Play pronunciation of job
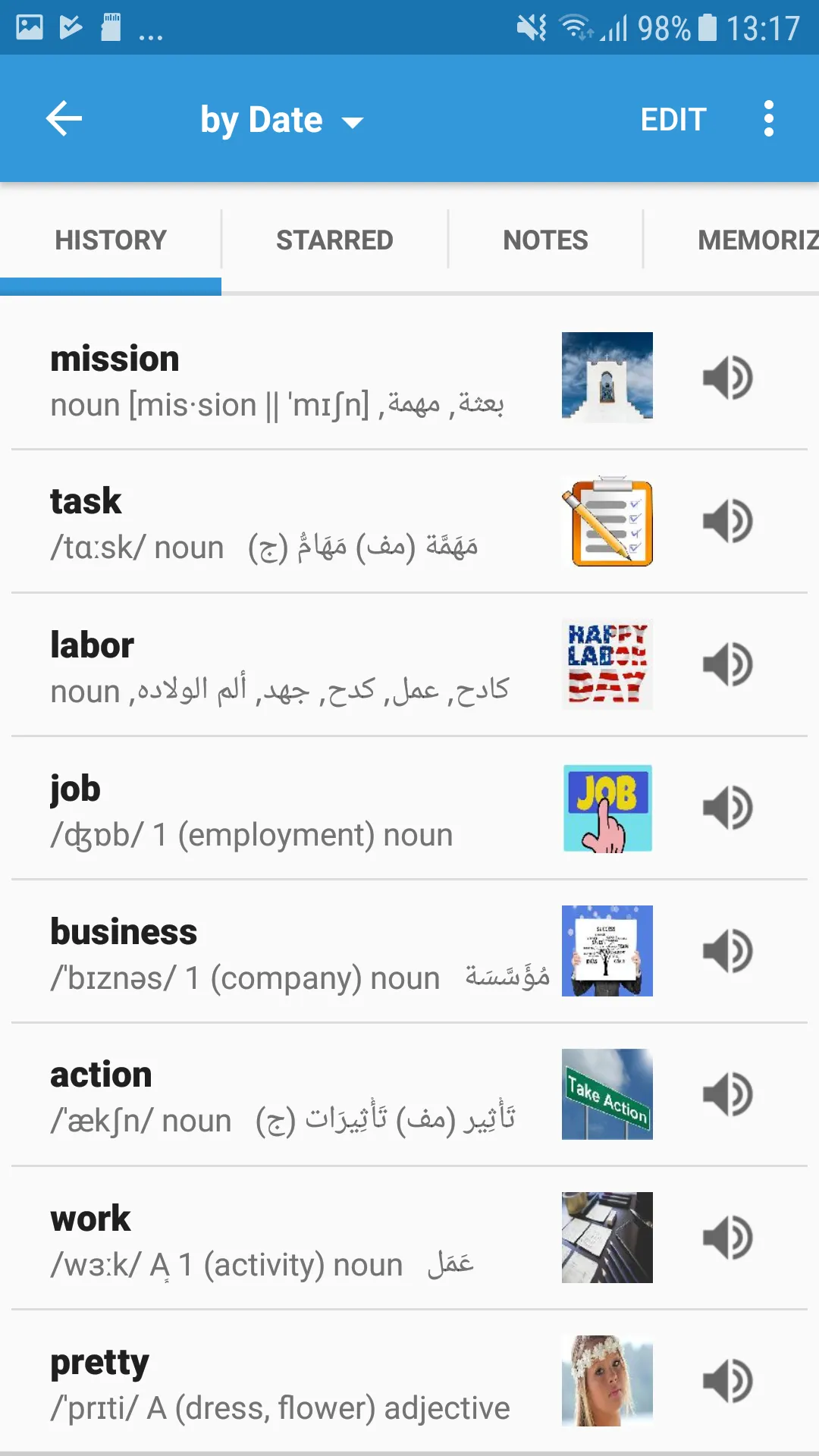 pos(727,808)
